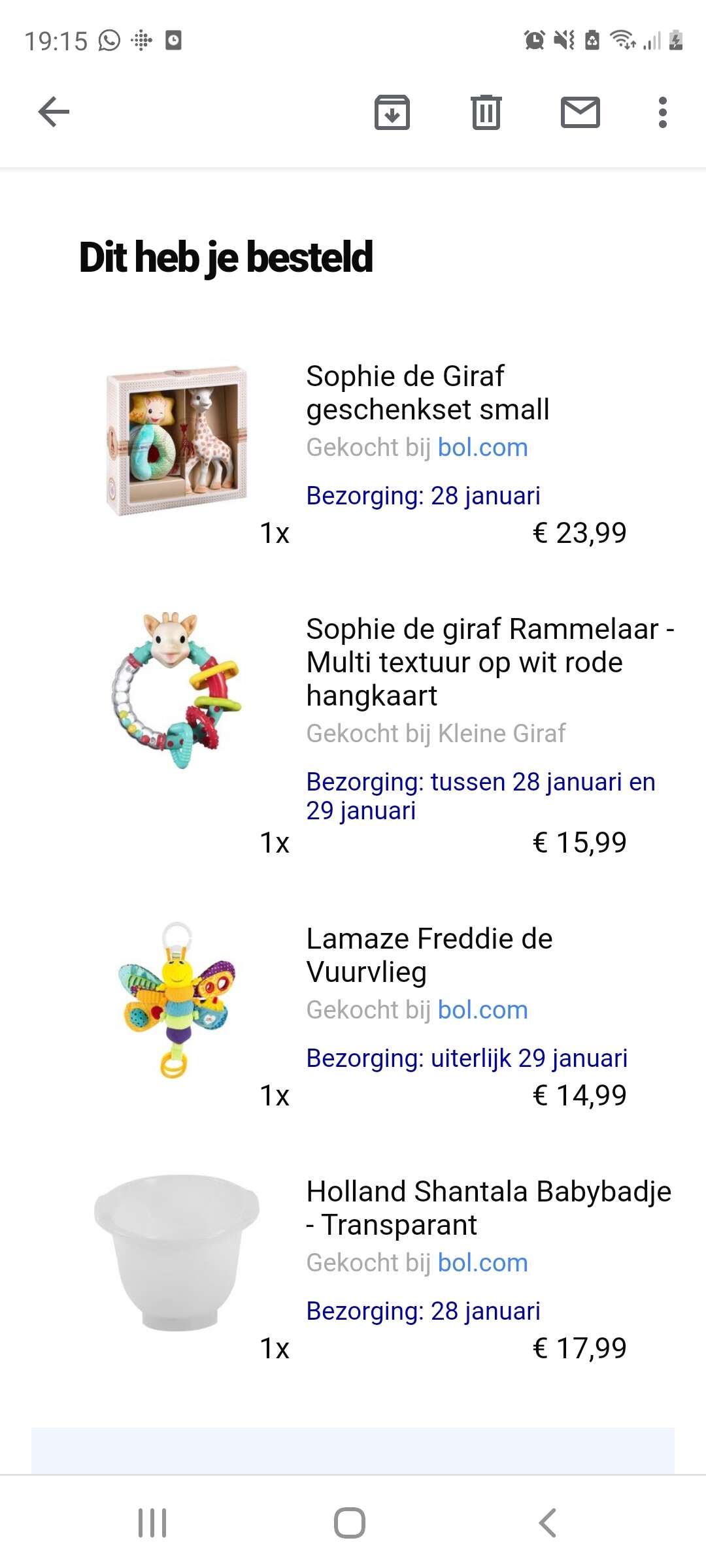Open bol.com link under Sophie de Giraf geschenkset

[x=482, y=448]
